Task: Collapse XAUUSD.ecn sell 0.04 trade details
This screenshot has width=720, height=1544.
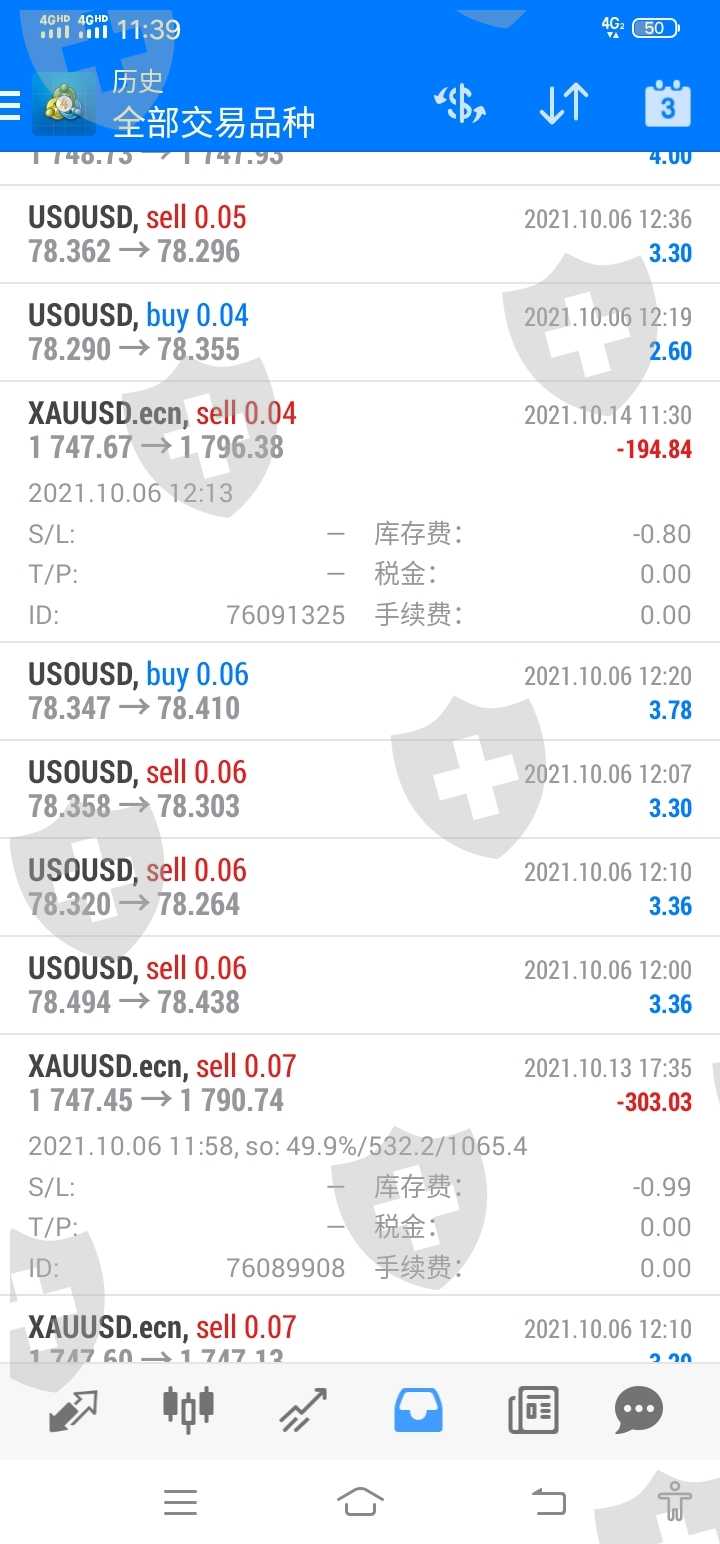Action: 360,431
